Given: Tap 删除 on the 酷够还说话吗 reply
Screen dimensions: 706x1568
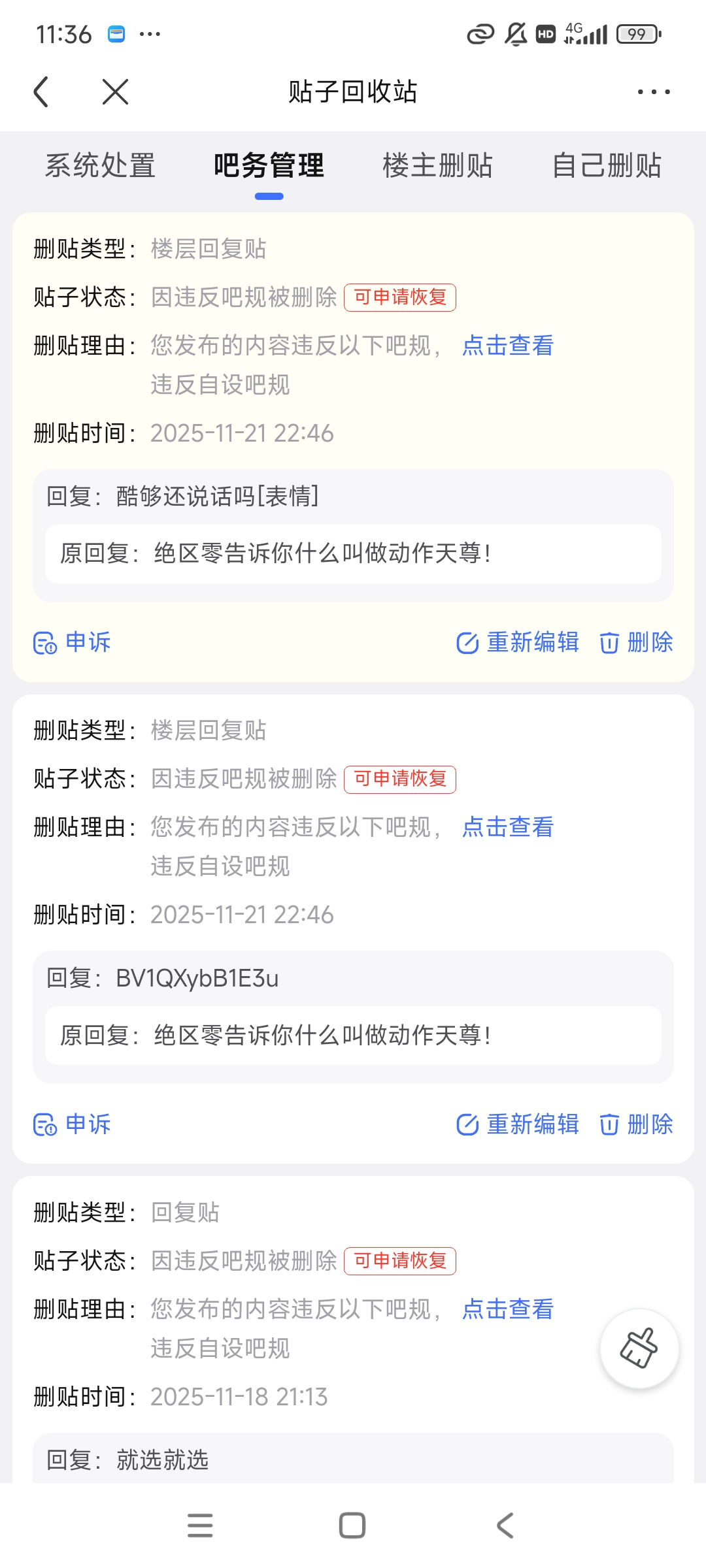Looking at the screenshot, I should click(636, 643).
